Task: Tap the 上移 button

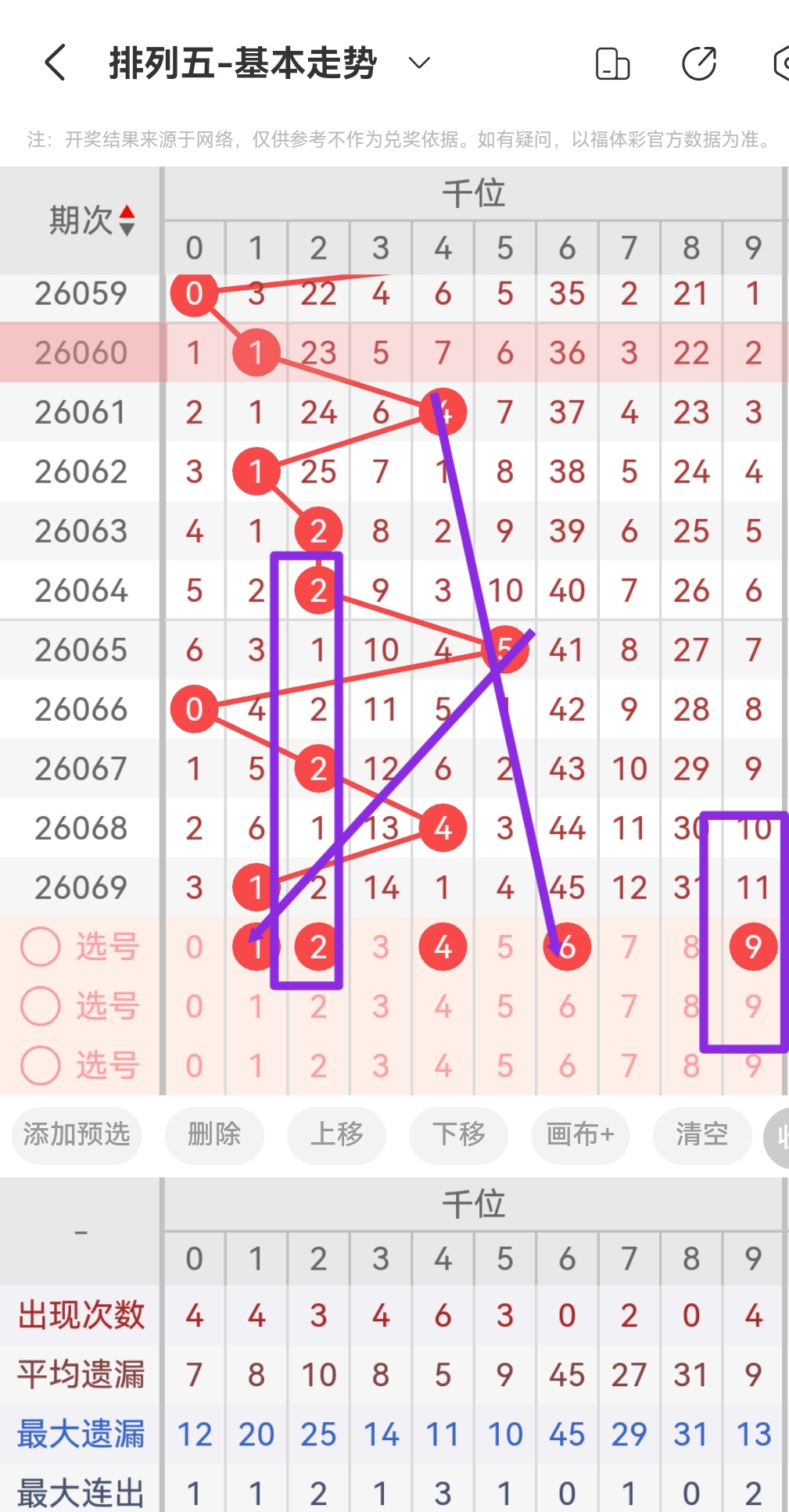Action: click(x=336, y=1137)
